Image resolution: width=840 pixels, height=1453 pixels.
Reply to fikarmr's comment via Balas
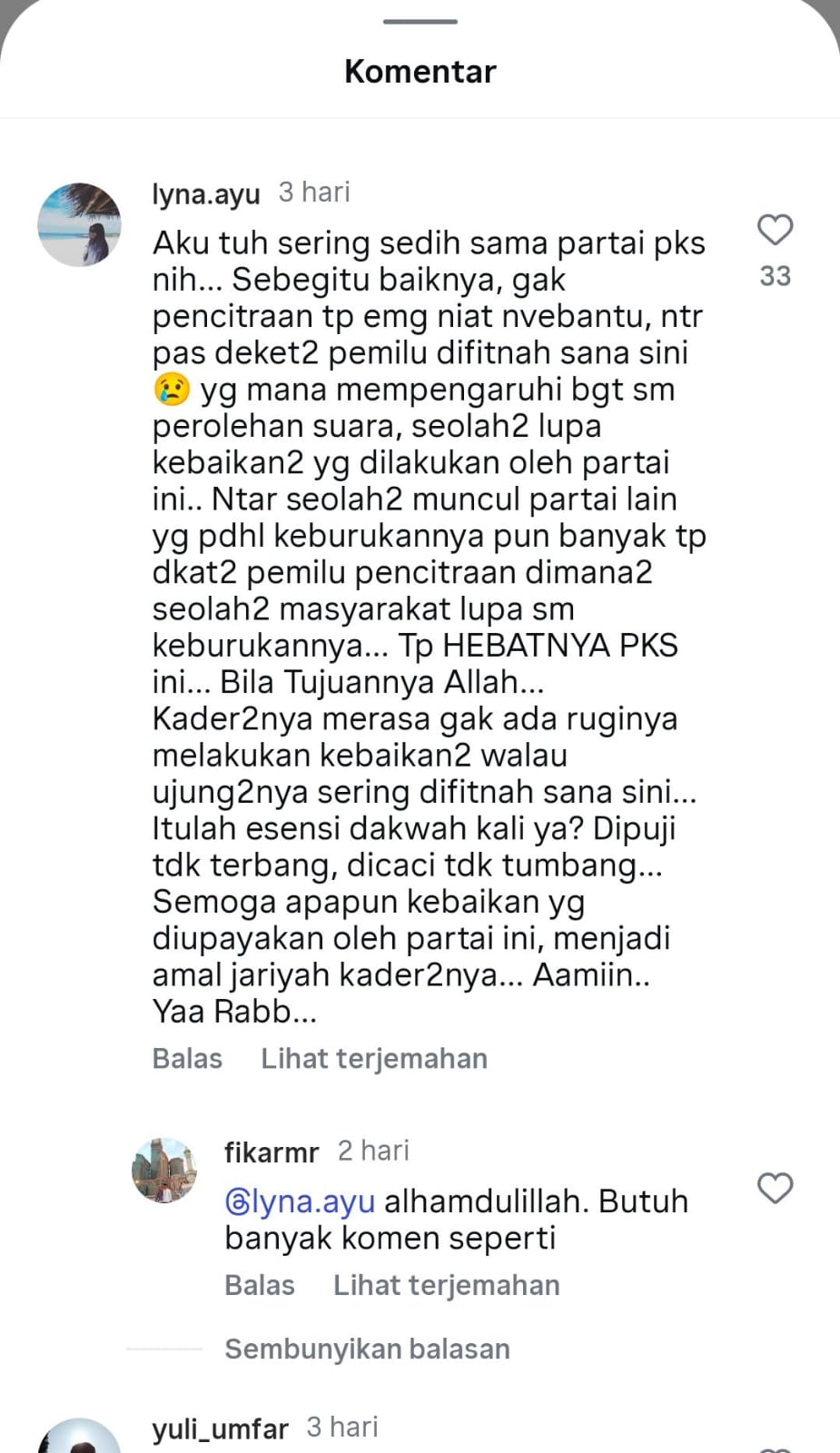pos(260,1286)
